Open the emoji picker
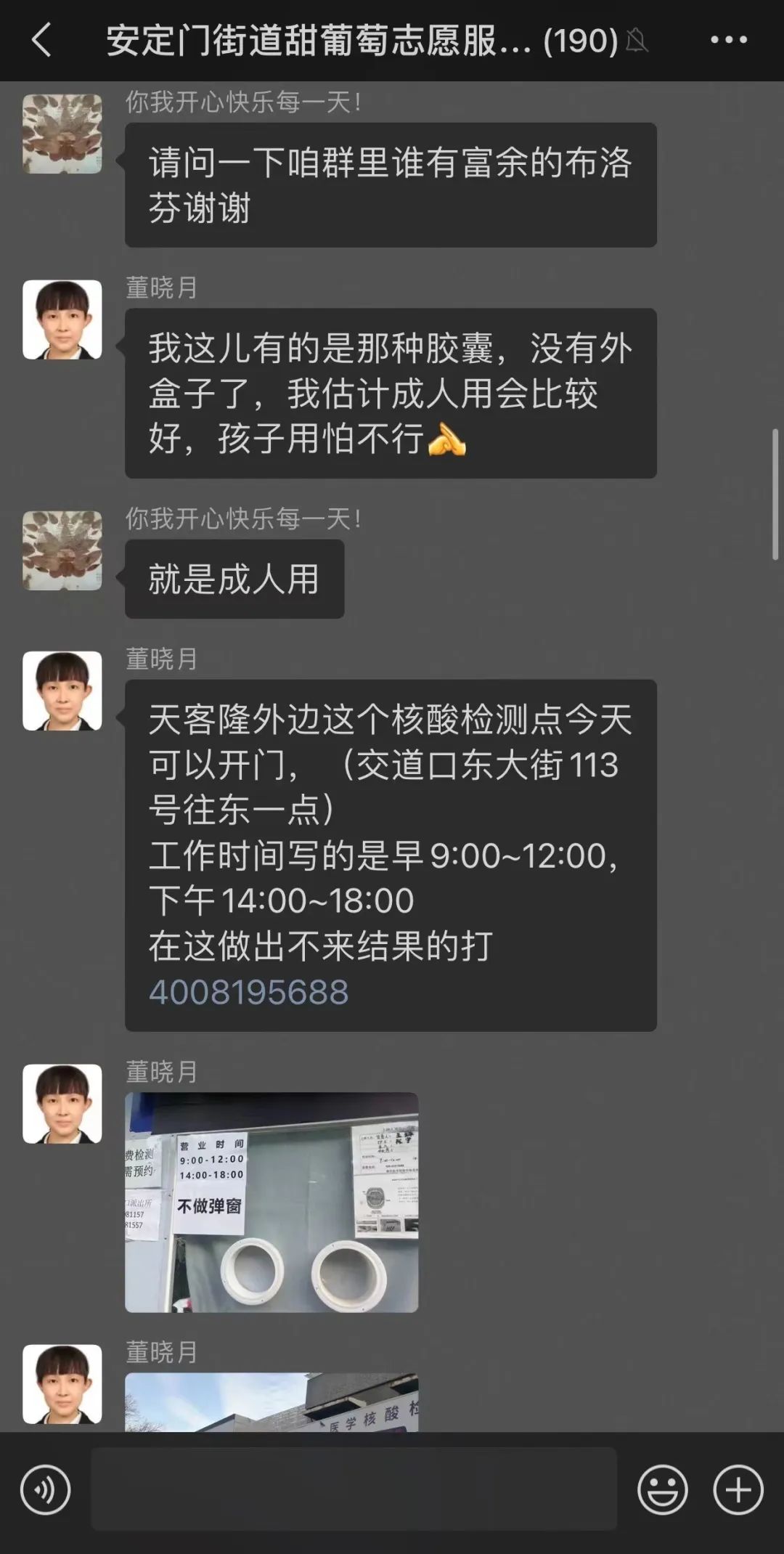Image resolution: width=784 pixels, height=1554 pixels. [x=662, y=1489]
